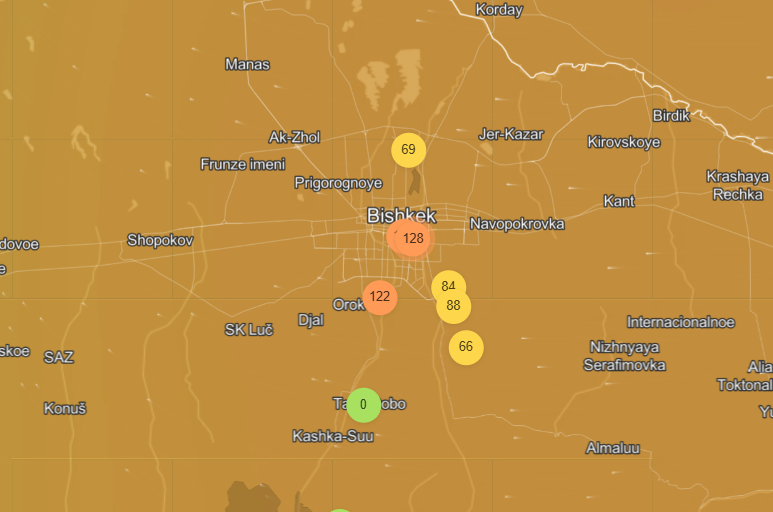Tap the orange marker showing 122
Image resolution: width=773 pixels, height=512 pixels.
click(x=379, y=297)
